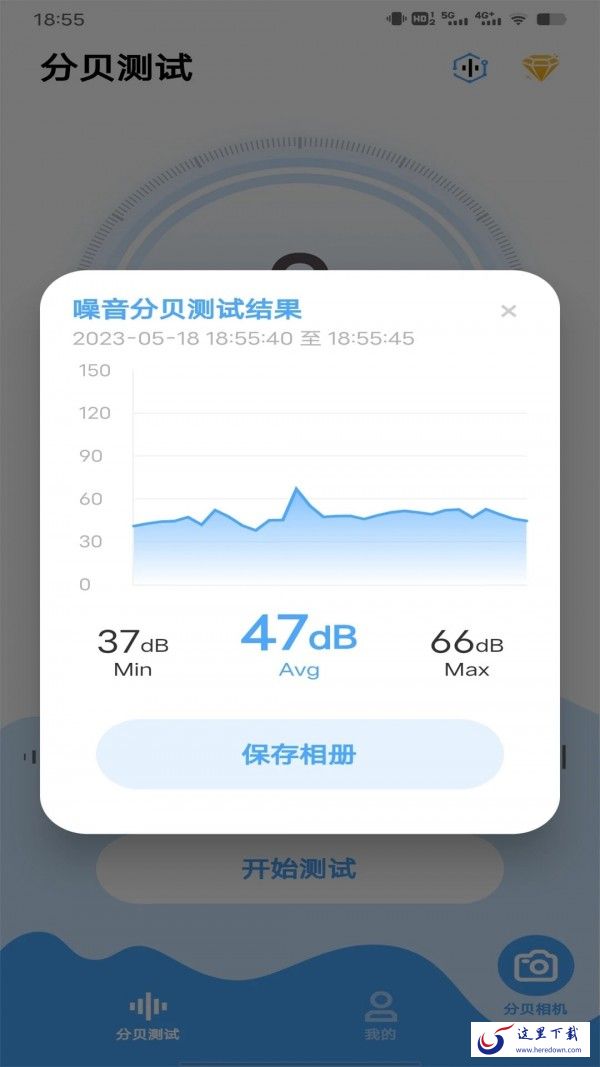Open the diamond premium icon
Viewport: 600px width, 1067px height.
click(540, 68)
